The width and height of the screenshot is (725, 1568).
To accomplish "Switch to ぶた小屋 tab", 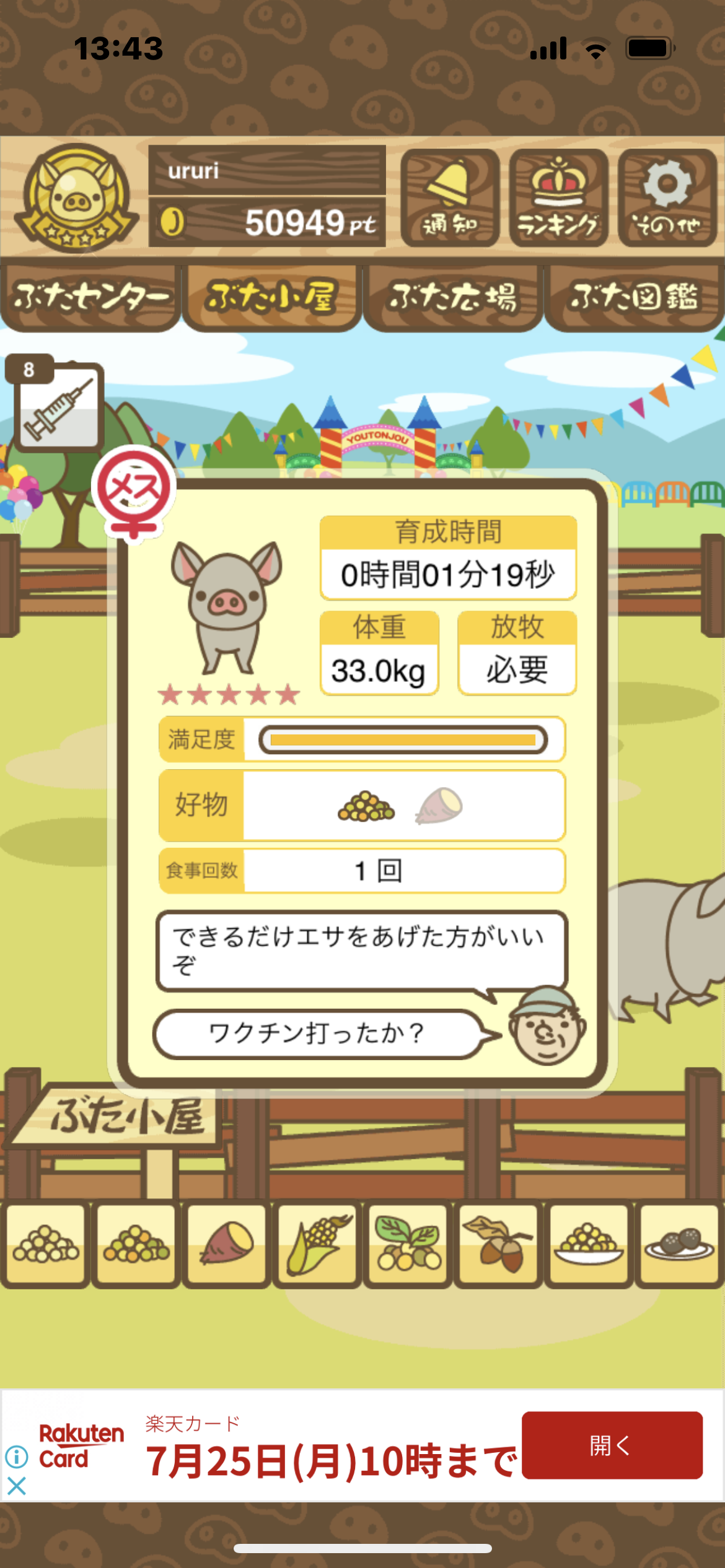I will 271,298.
